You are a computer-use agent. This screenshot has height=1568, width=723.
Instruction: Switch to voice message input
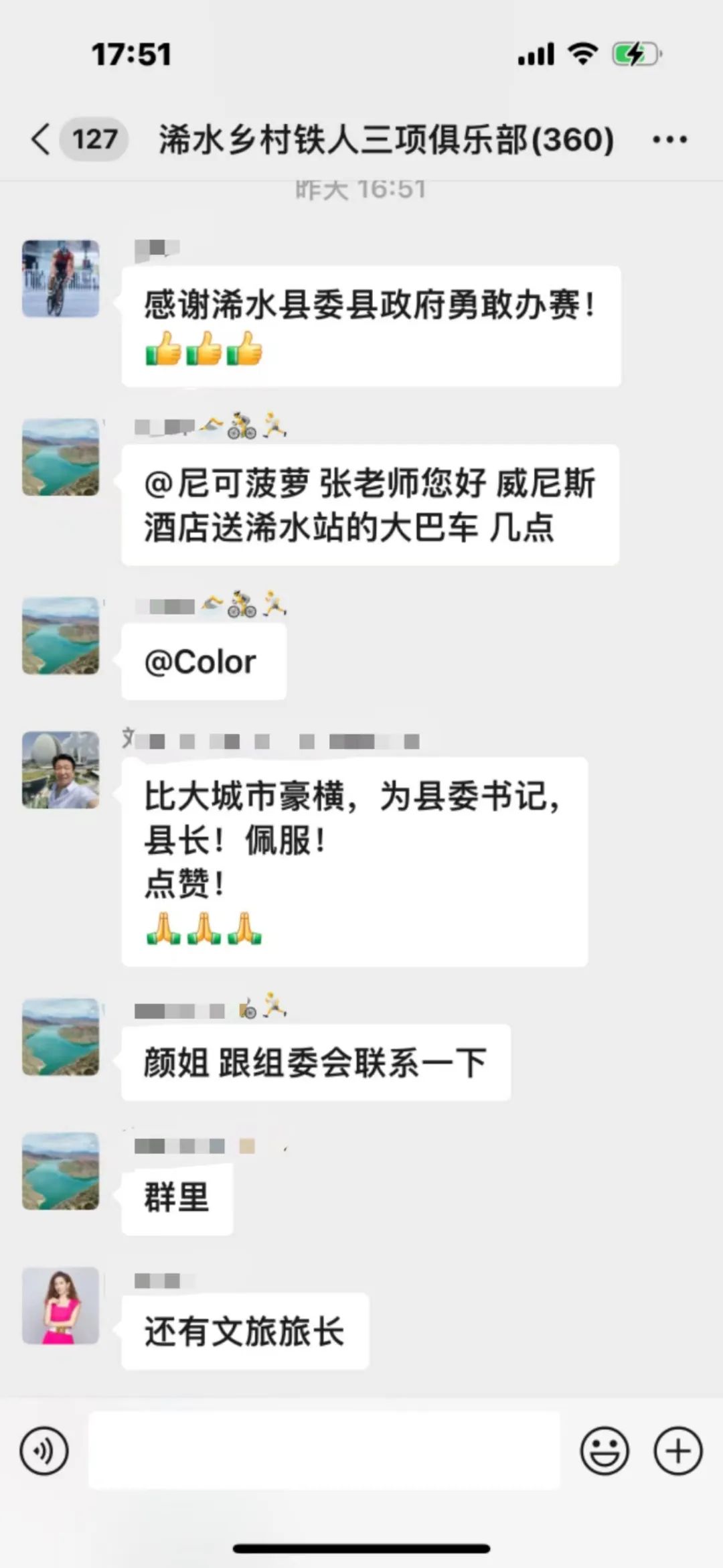[x=44, y=1451]
